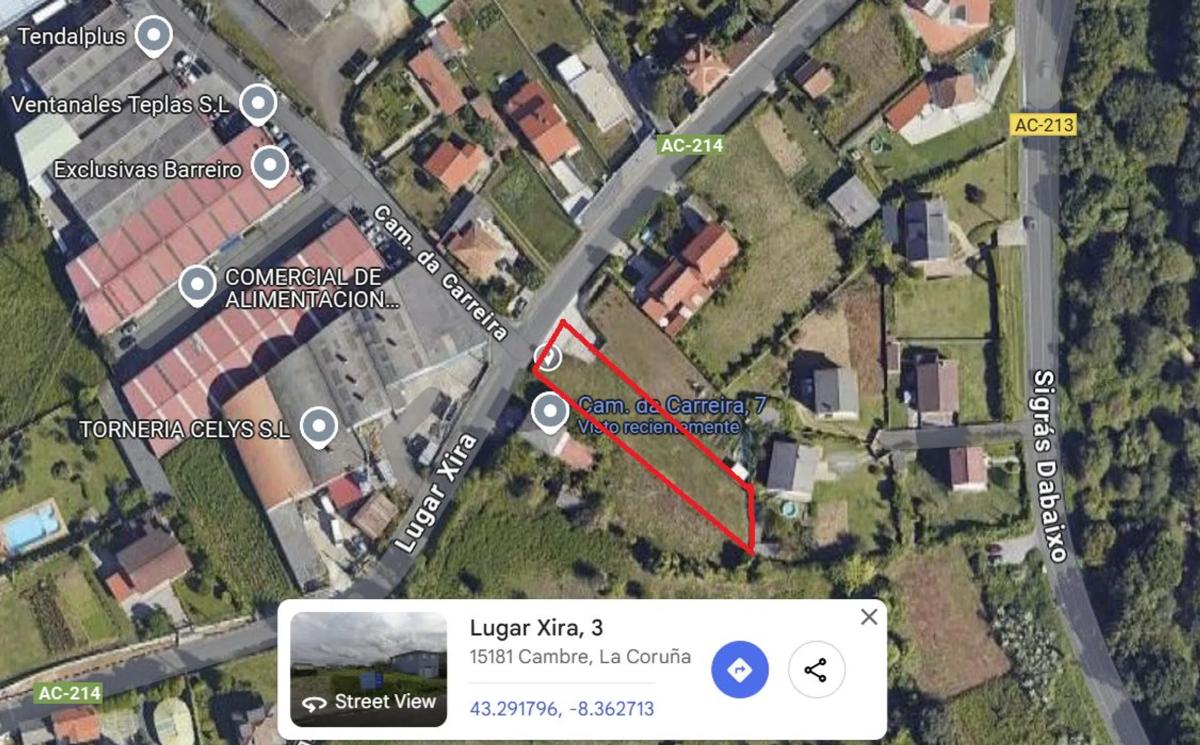
Task: Open the Exclusivas Barreiro place marker
Action: pyautogui.click(x=269, y=166)
